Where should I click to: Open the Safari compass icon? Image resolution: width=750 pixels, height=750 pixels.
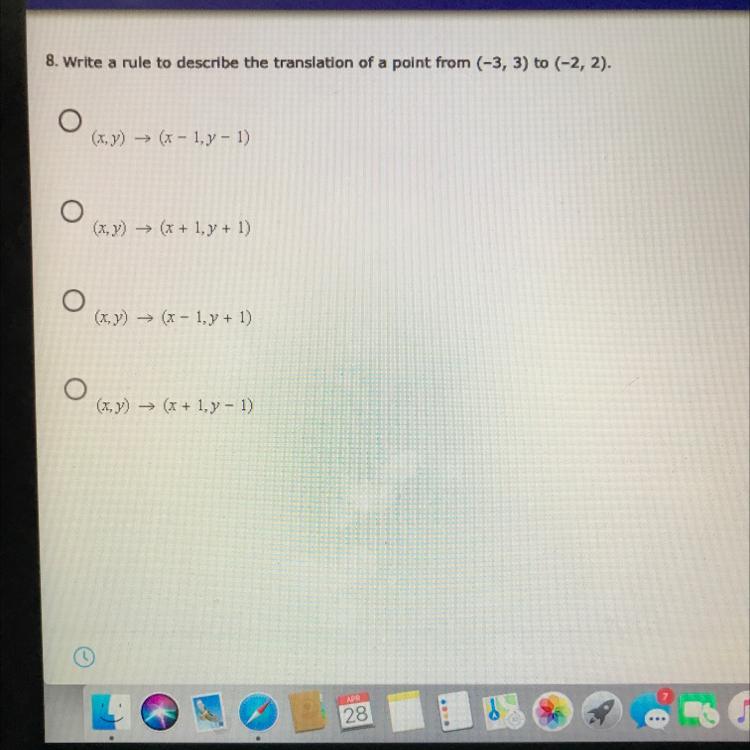pos(260,712)
